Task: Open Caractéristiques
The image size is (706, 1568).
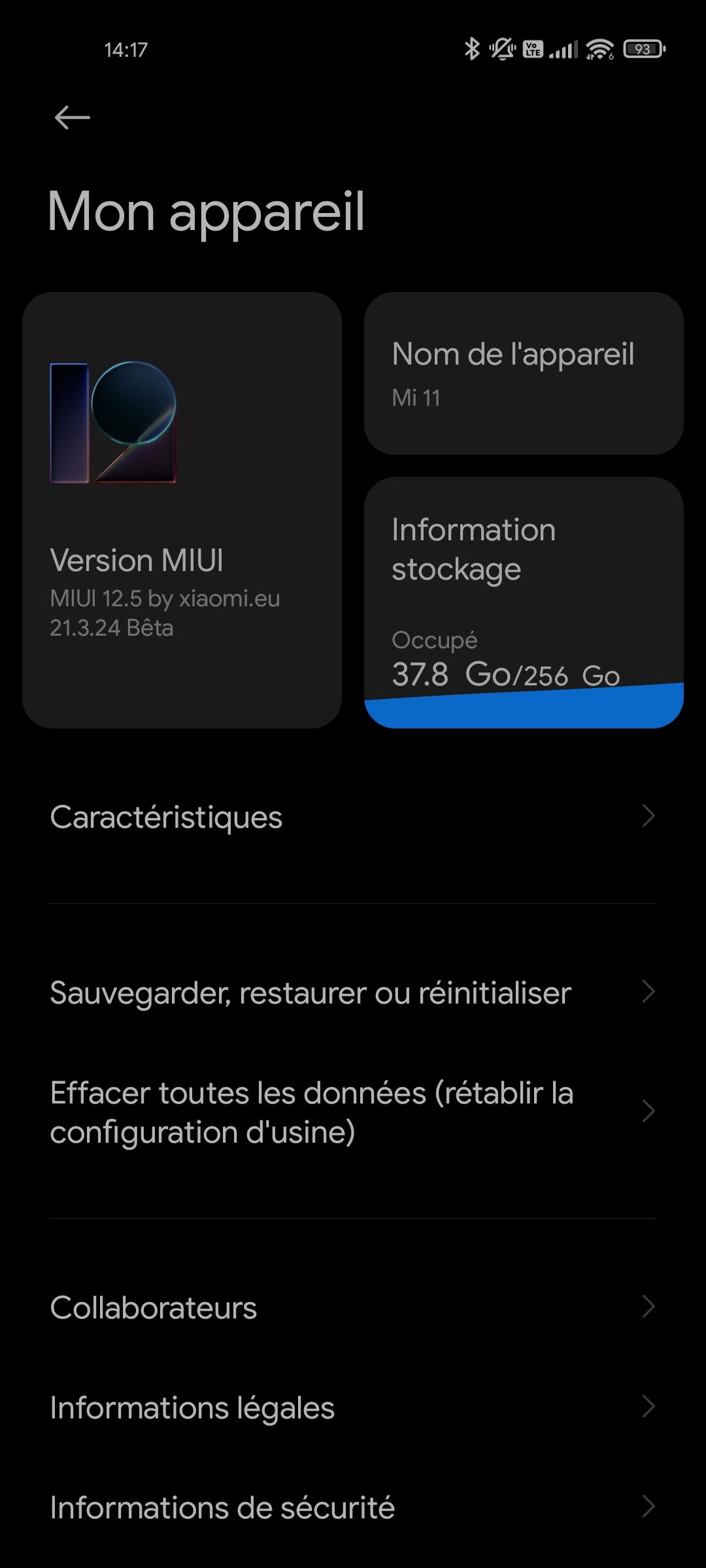Action: tap(353, 817)
